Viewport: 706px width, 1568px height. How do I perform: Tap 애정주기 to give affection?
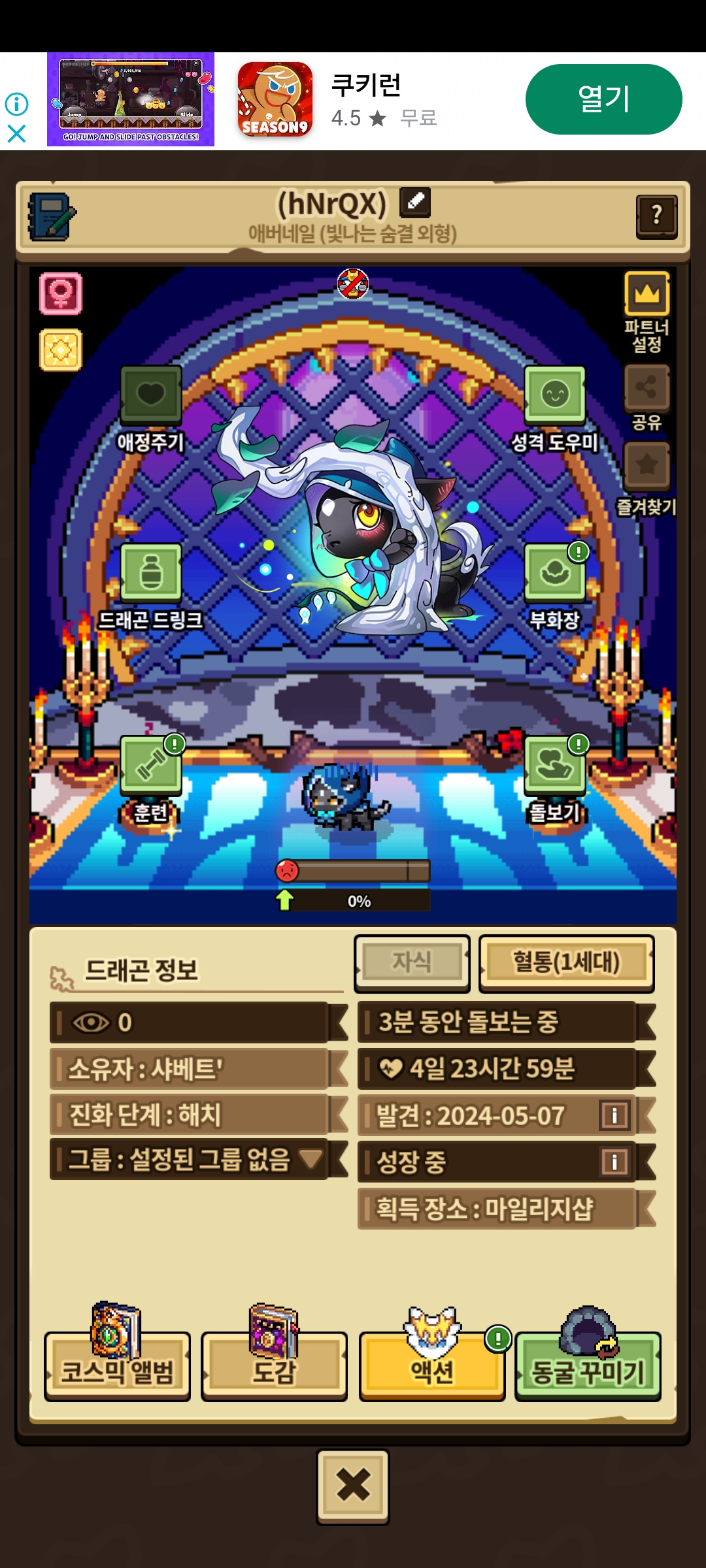tap(151, 395)
